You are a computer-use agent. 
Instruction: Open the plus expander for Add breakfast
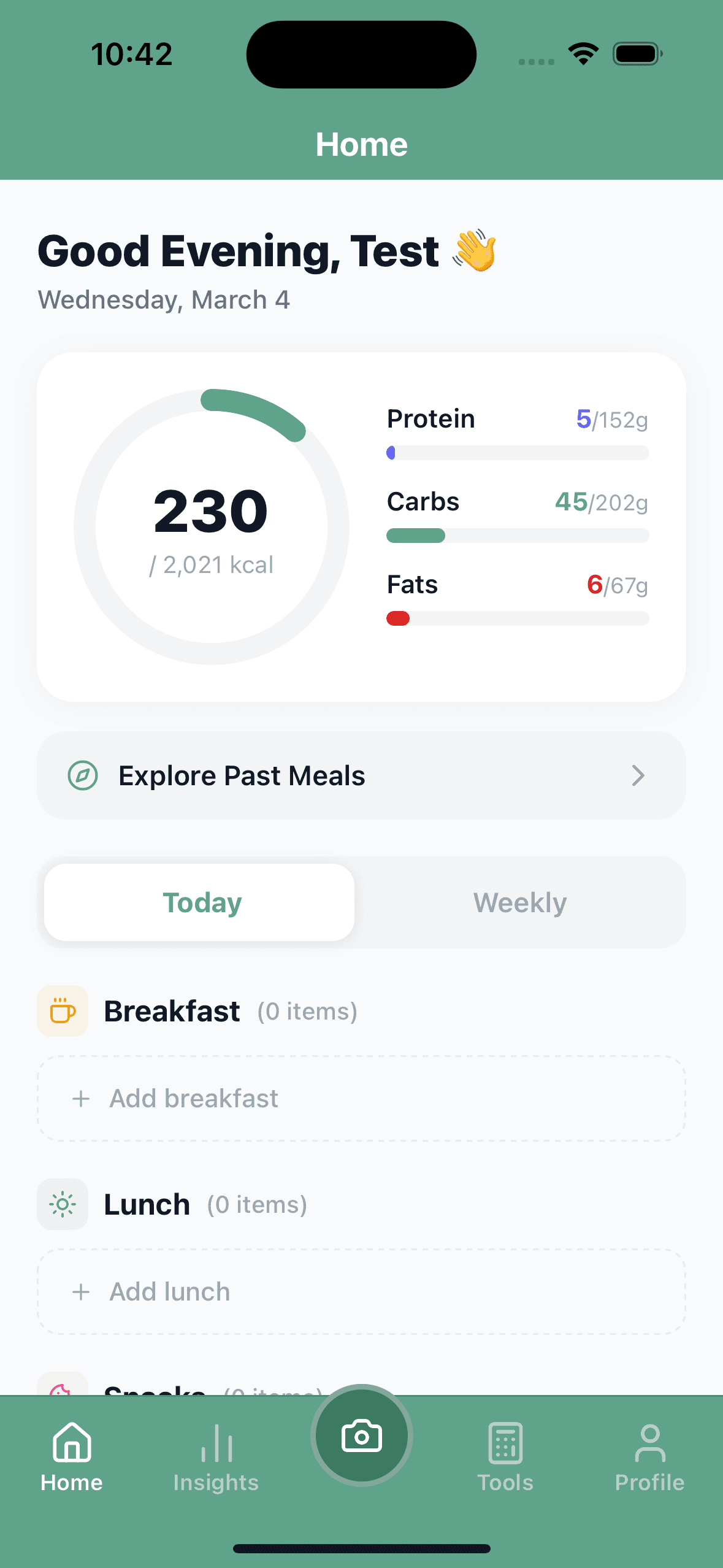pos(81,1098)
